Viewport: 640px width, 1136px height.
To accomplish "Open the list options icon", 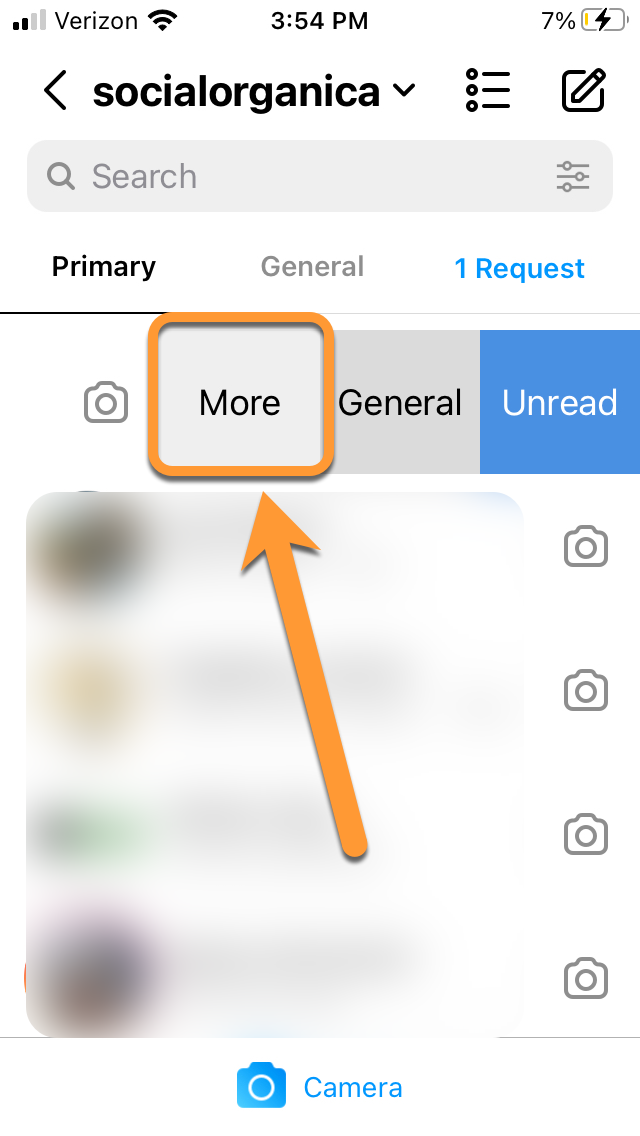I will click(488, 92).
